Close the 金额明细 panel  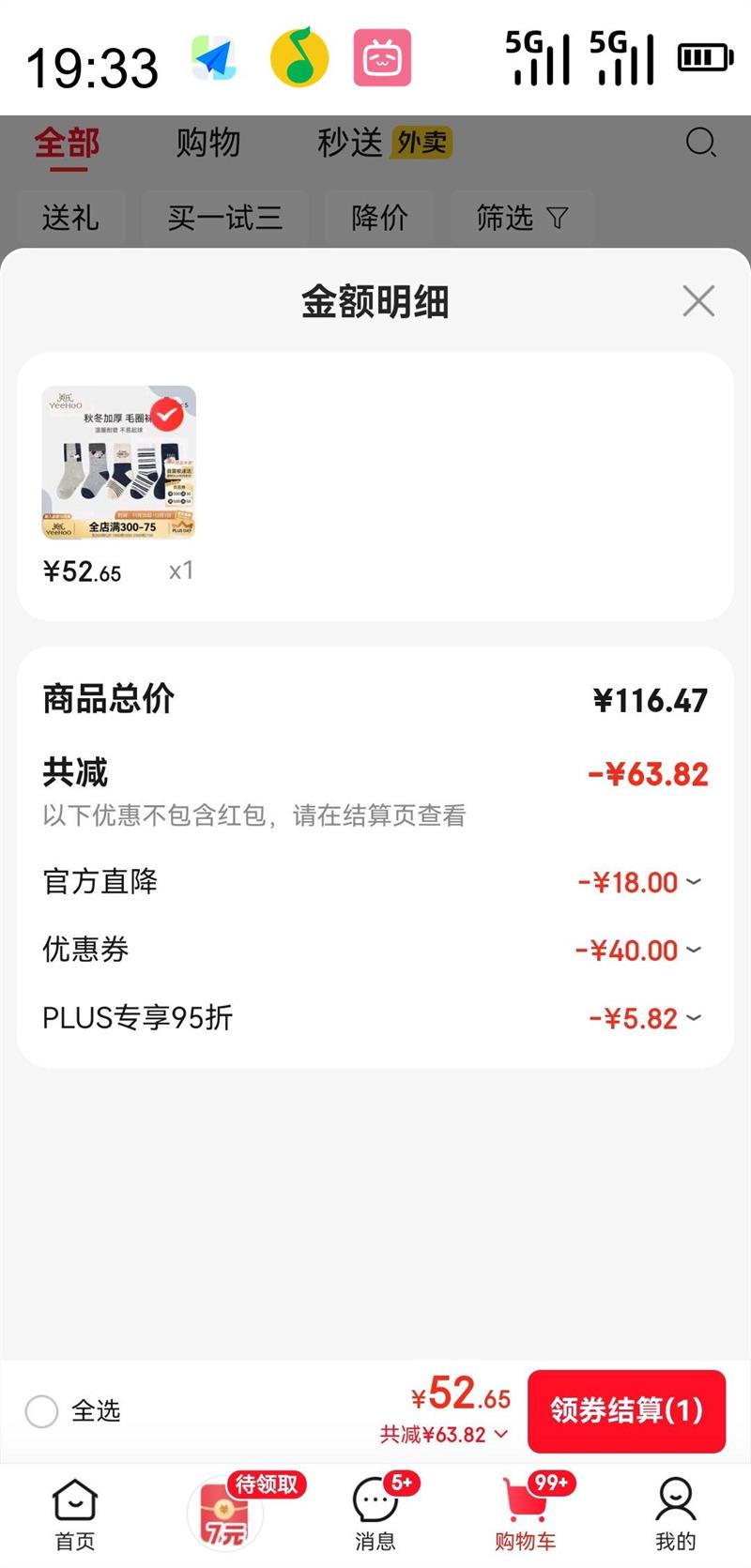[698, 301]
